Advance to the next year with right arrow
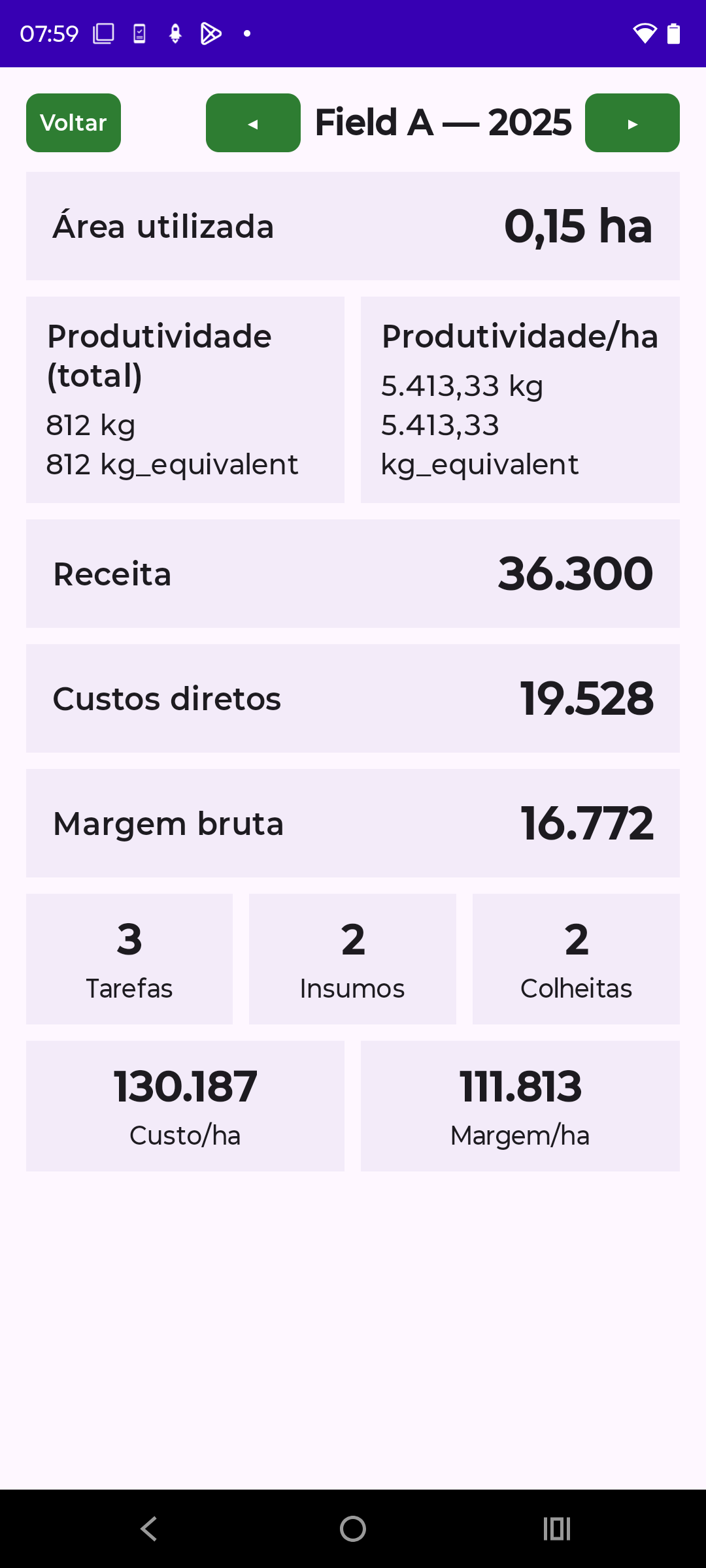The image size is (706, 1568). [632, 123]
